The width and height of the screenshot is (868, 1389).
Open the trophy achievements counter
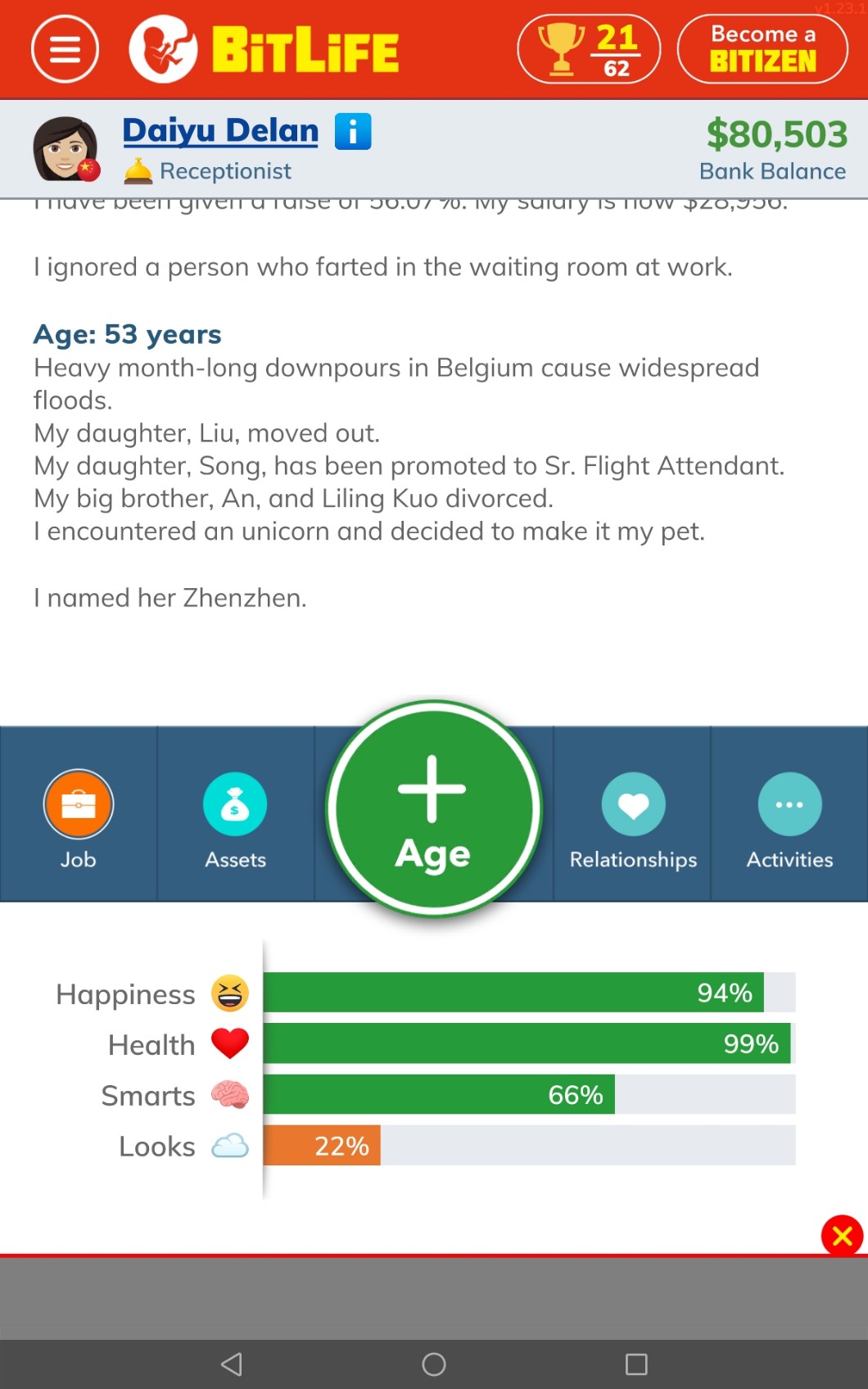click(588, 50)
